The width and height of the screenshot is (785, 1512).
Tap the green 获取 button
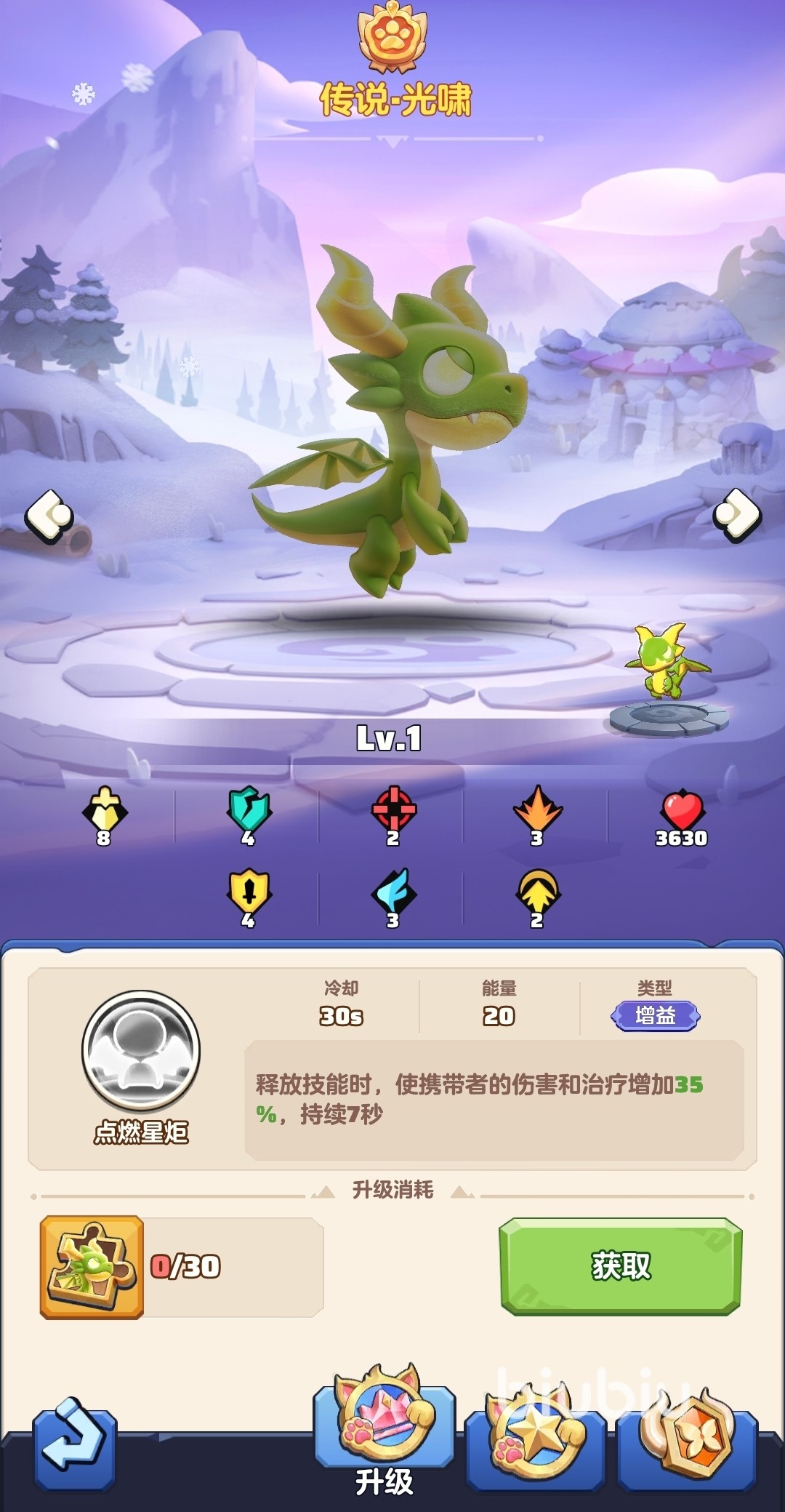(x=621, y=1266)
